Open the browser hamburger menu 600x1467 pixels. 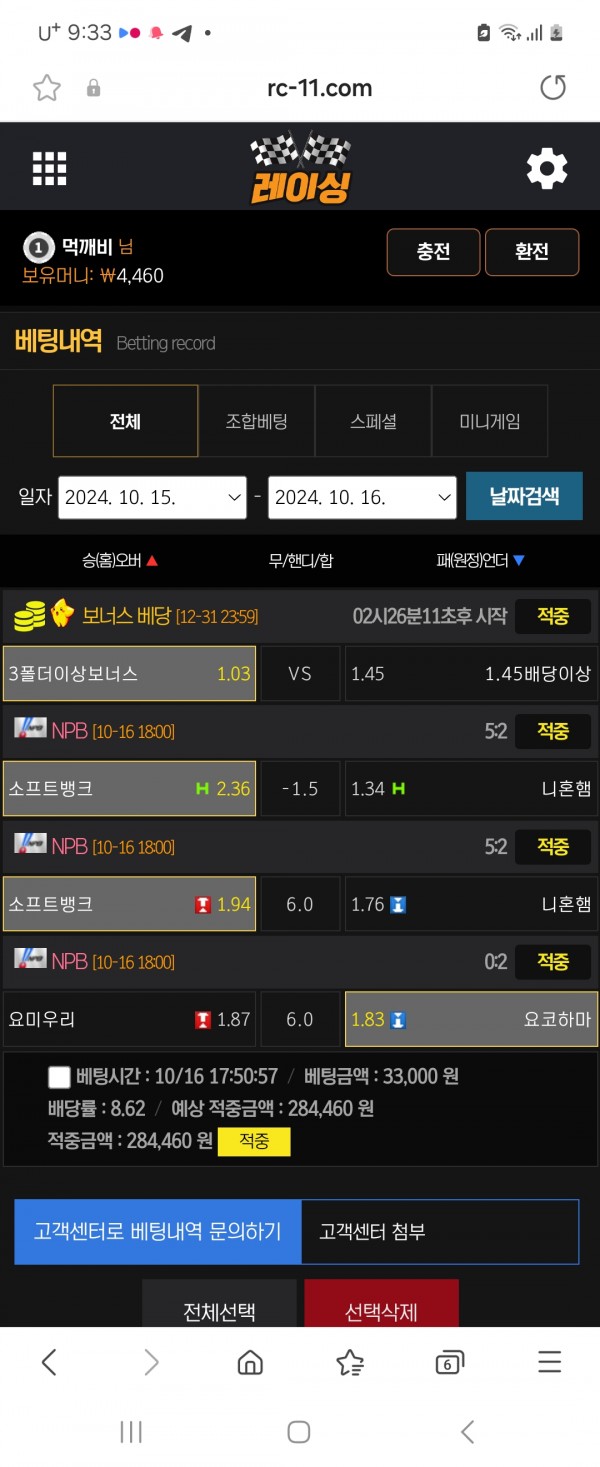[549, 1362]
